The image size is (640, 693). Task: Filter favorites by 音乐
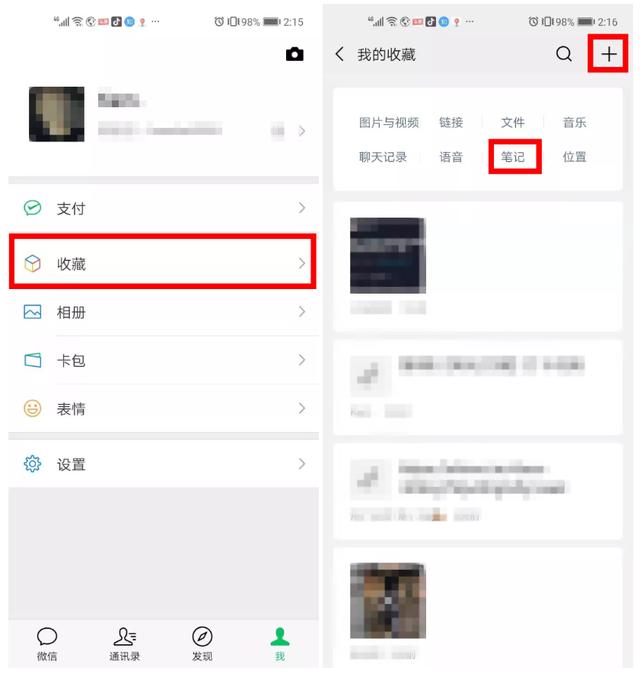(x=574, y=122)
